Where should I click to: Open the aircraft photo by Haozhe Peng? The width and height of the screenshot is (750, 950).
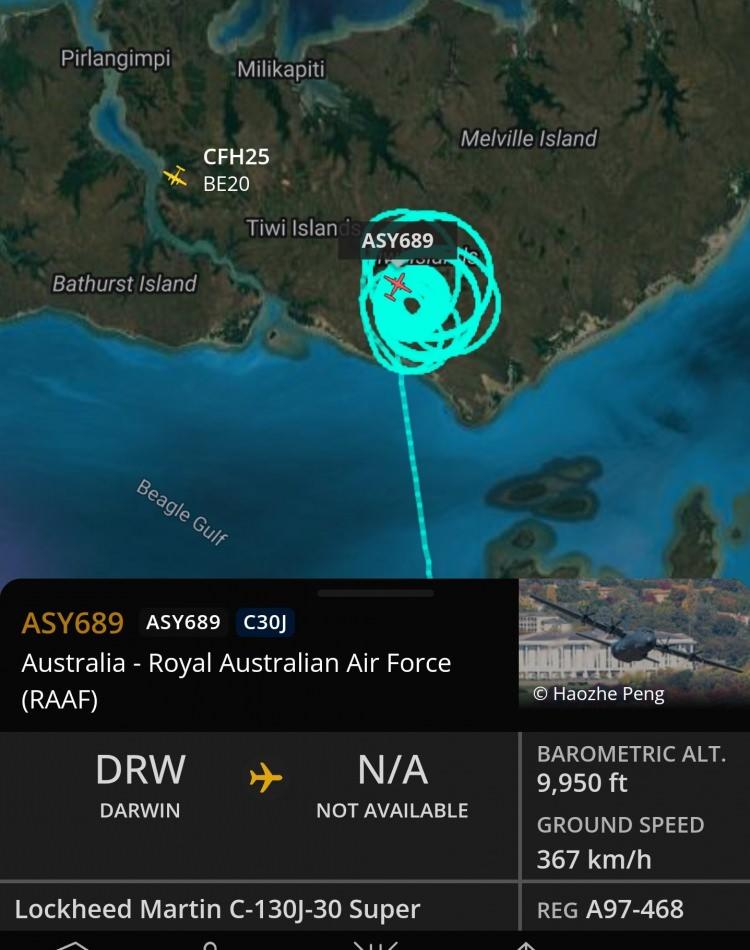coord(634,645)
